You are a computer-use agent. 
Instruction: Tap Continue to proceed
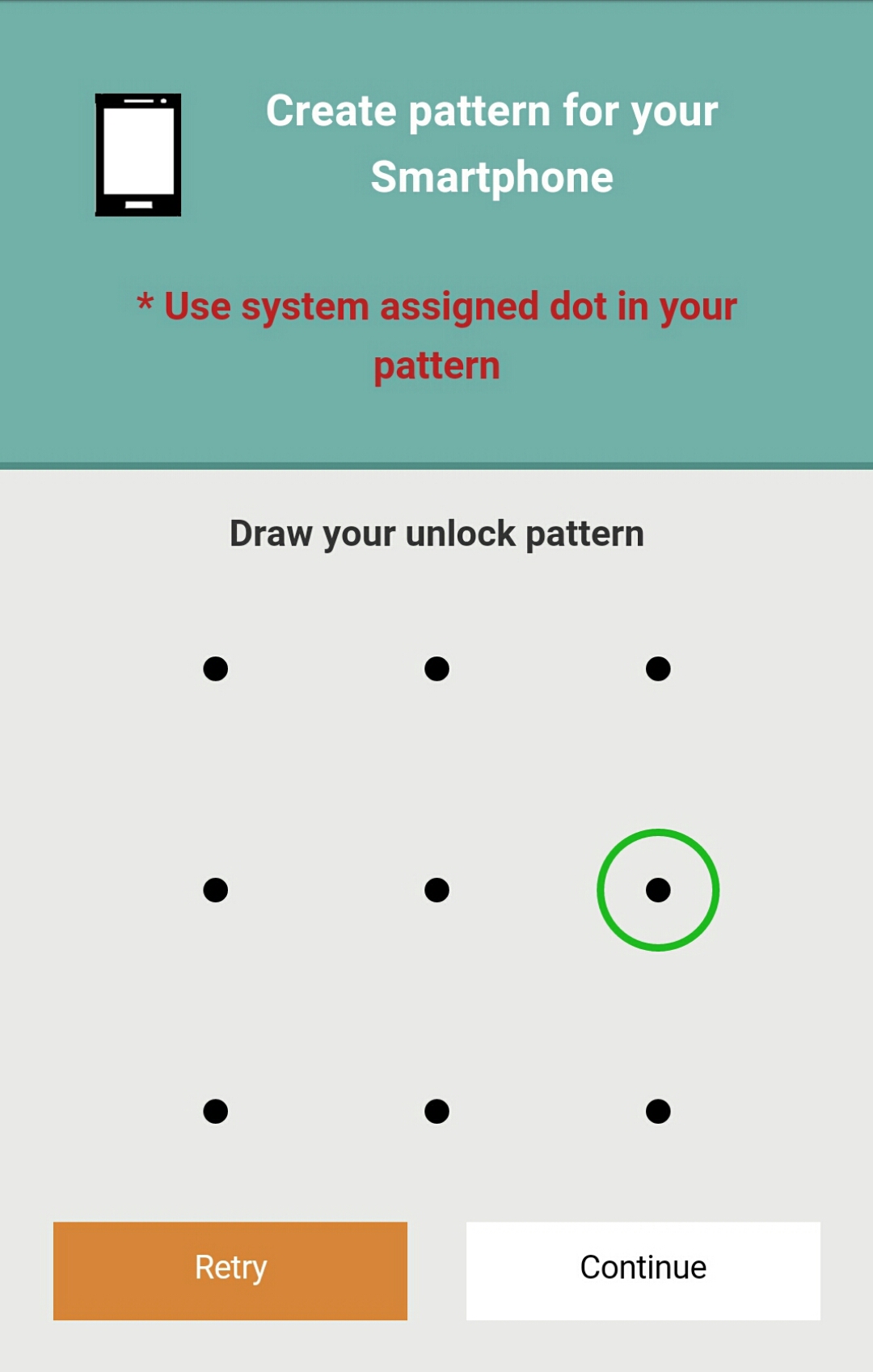click(x=643, y=1270)
